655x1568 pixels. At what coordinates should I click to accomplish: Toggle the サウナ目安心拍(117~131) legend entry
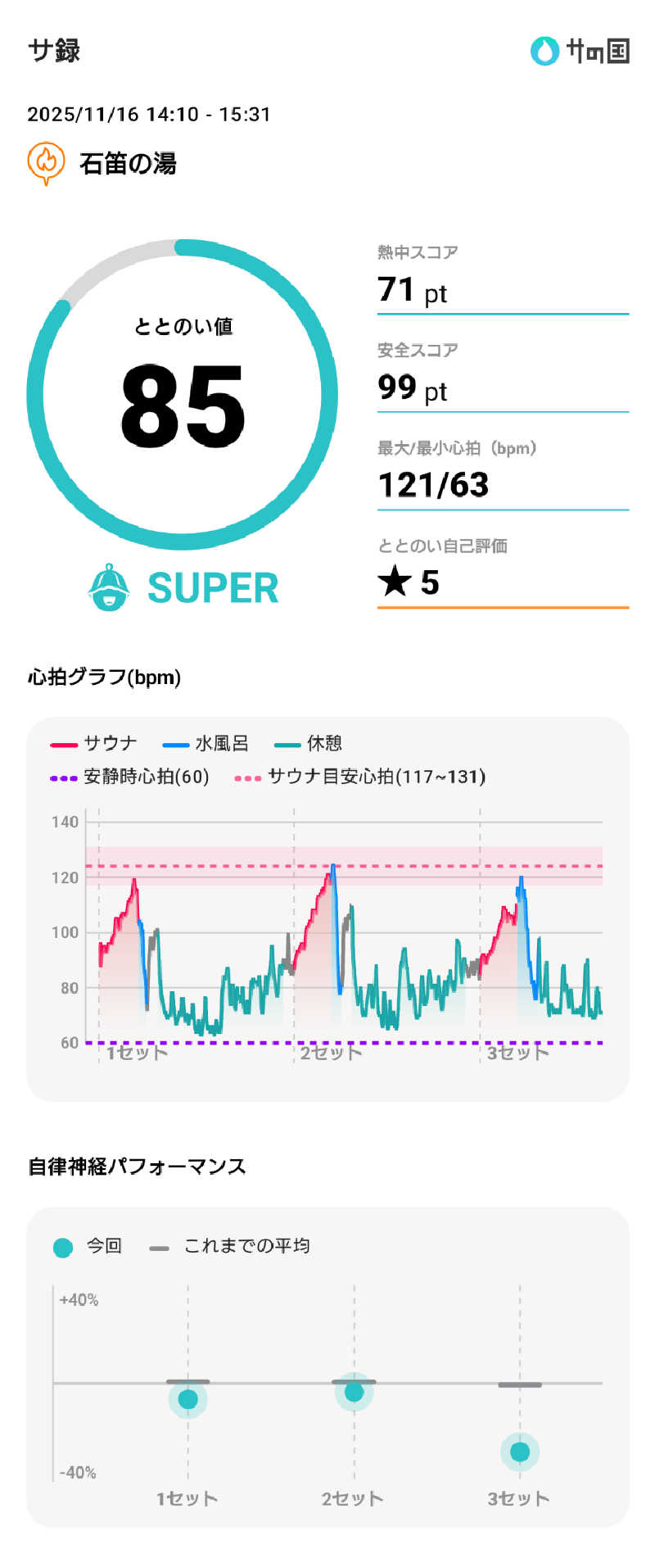[x=248, y=777]
